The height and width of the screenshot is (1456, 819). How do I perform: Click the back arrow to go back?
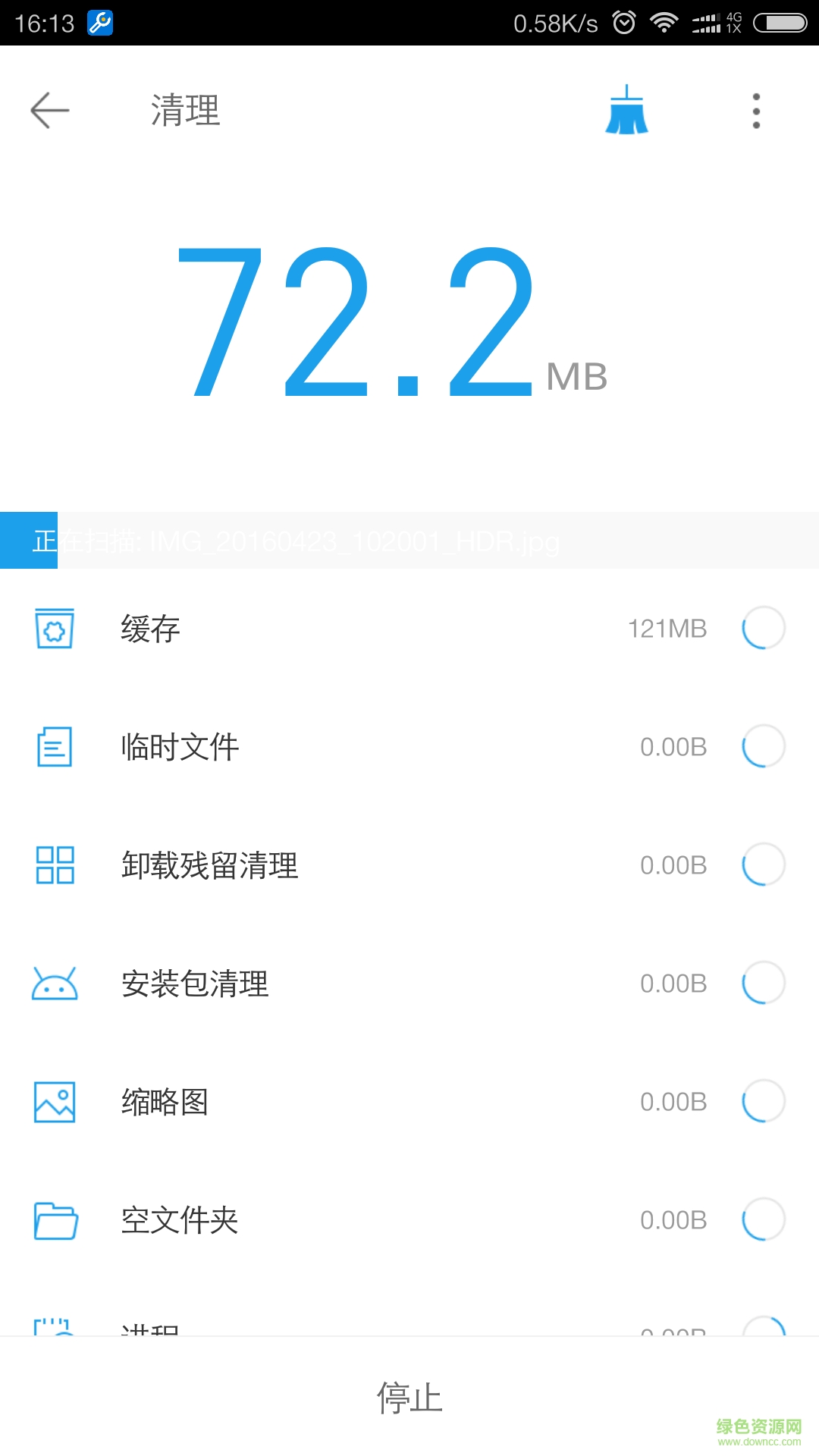coord(49,111)
